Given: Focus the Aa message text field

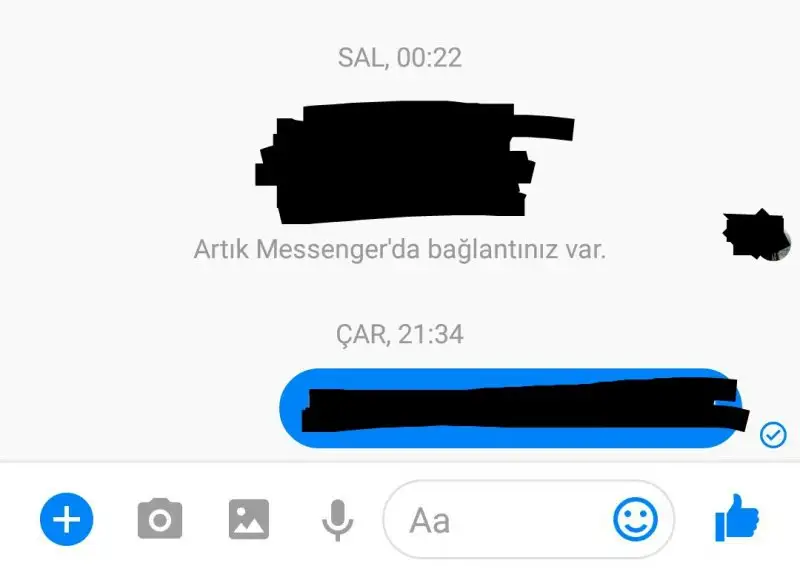Looking at the screenshot, I should point(500,520).
